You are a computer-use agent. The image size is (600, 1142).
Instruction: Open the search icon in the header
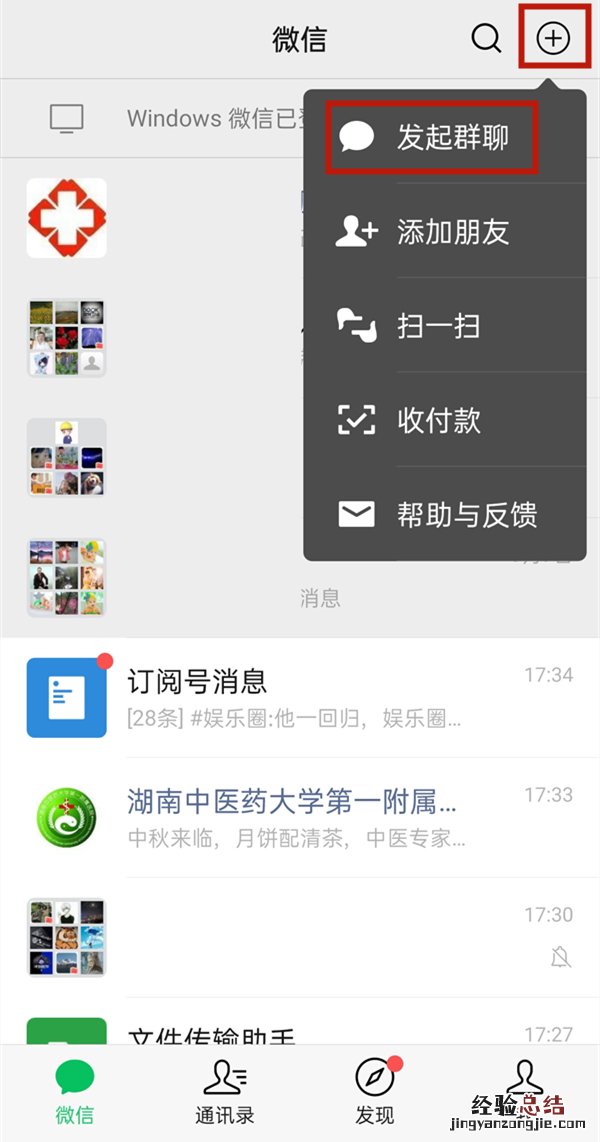[x=486, y=39]
